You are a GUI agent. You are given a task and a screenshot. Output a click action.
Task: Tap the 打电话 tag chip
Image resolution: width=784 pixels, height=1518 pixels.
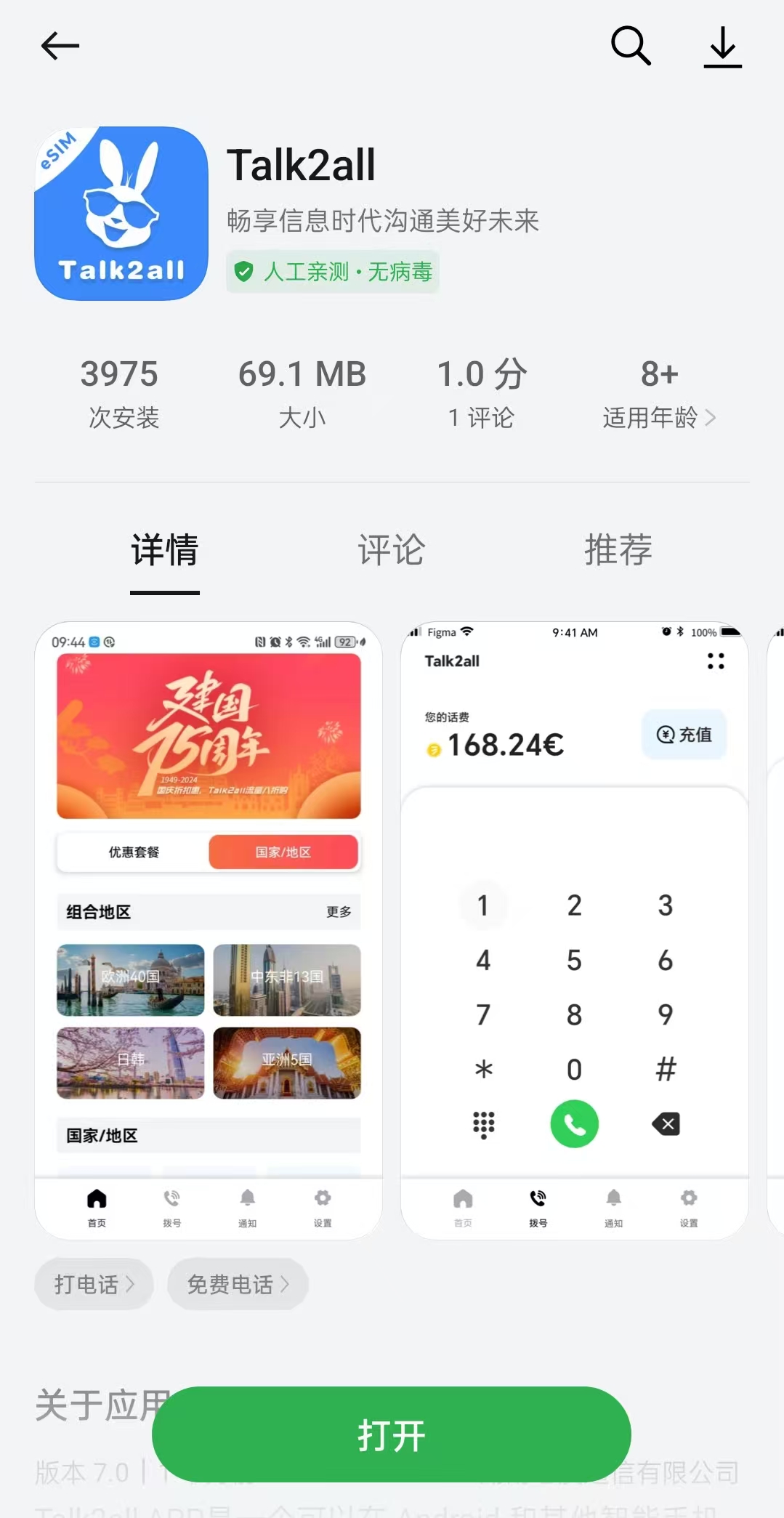coord(94,1284)
